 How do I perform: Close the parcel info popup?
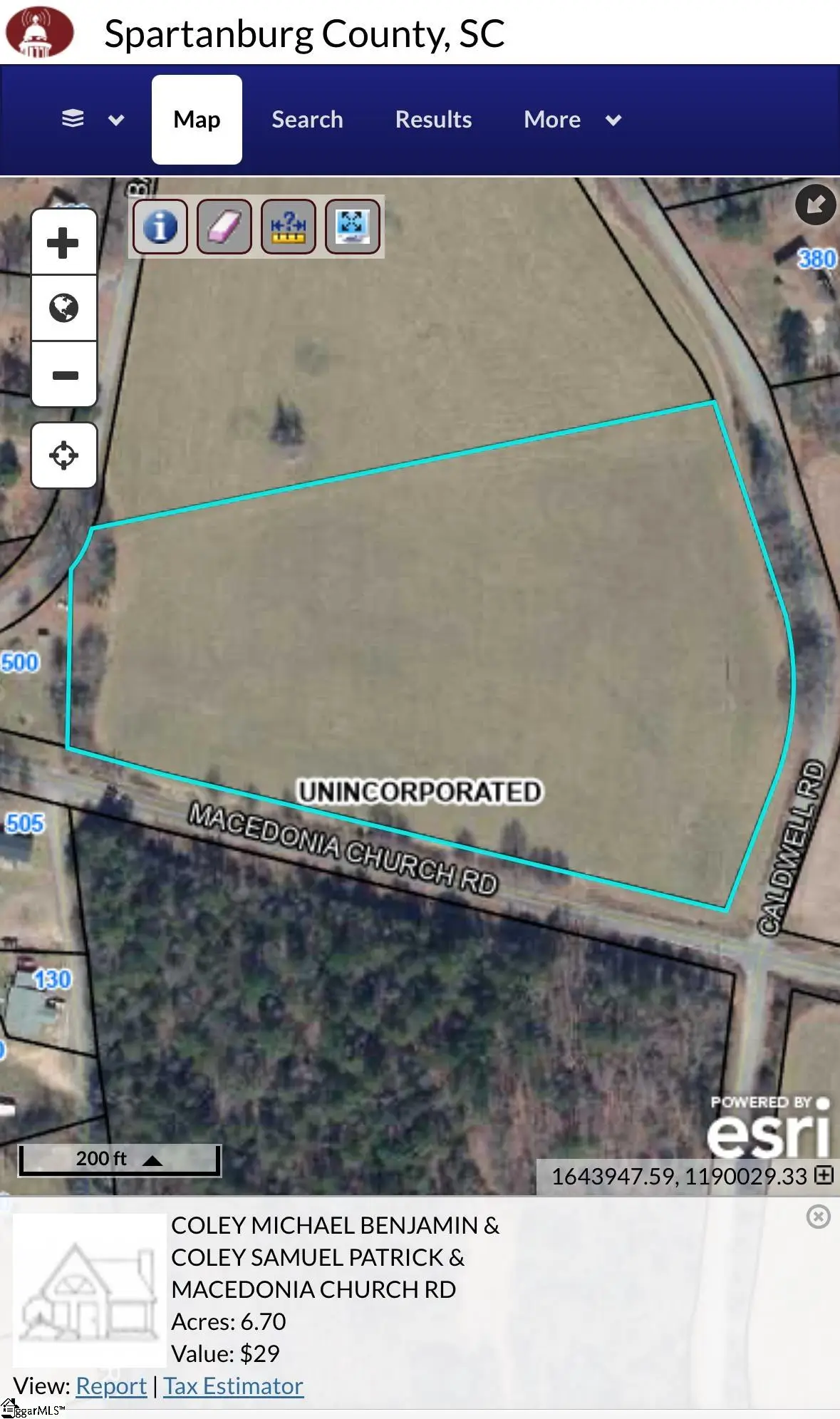818,1217
